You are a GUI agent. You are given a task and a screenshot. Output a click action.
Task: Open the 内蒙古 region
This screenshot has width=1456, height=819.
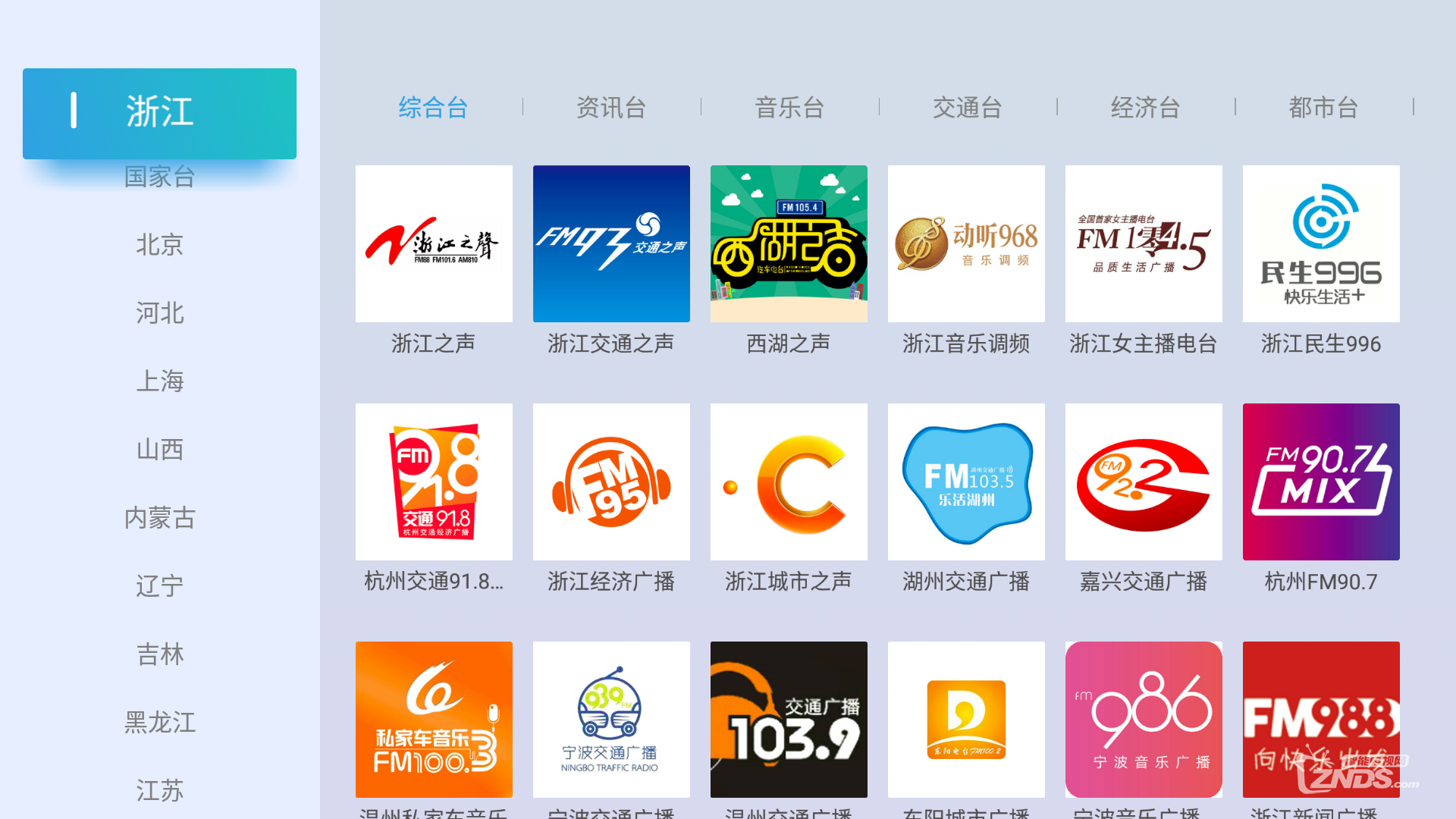[x=159, y=518]
